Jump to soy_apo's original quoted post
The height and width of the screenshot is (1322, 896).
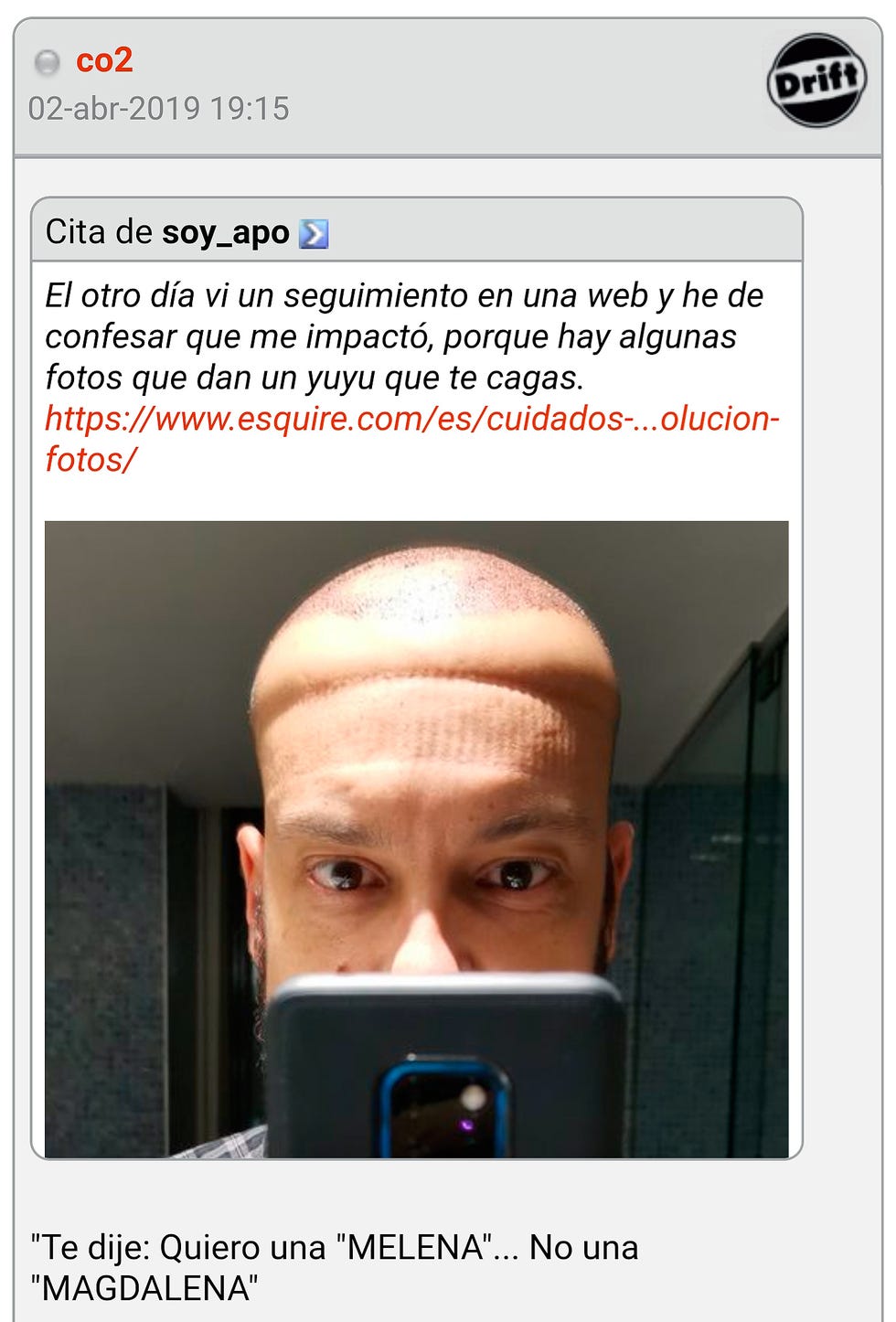pos(314,234)
